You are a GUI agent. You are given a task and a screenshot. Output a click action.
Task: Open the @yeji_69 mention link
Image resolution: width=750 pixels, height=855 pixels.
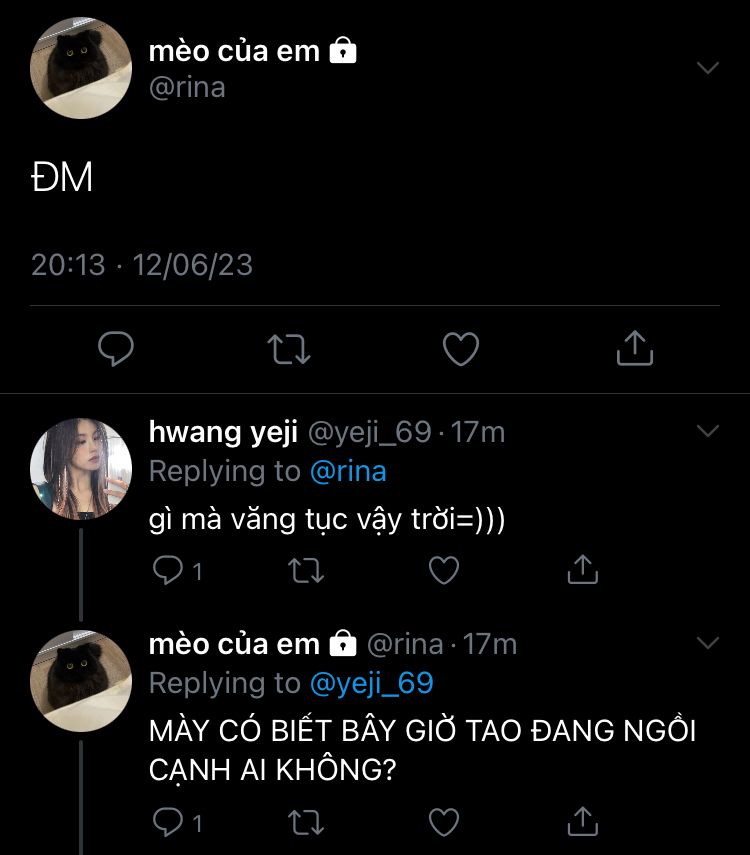[372, 683]
